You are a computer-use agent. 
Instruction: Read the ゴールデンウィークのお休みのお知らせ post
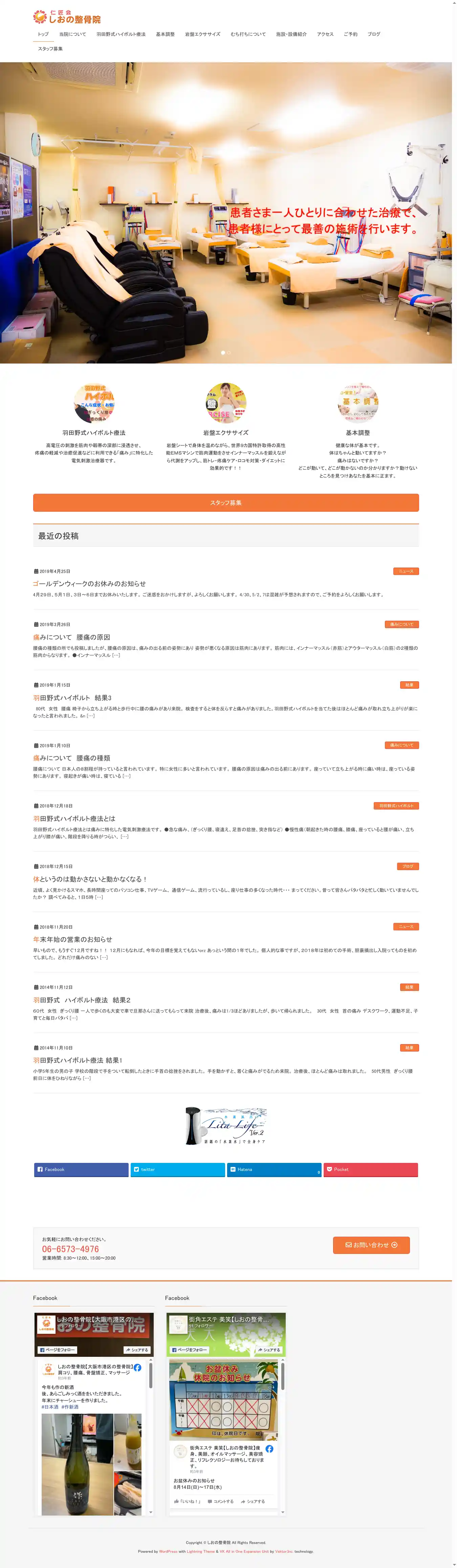[x=89, y=583]
